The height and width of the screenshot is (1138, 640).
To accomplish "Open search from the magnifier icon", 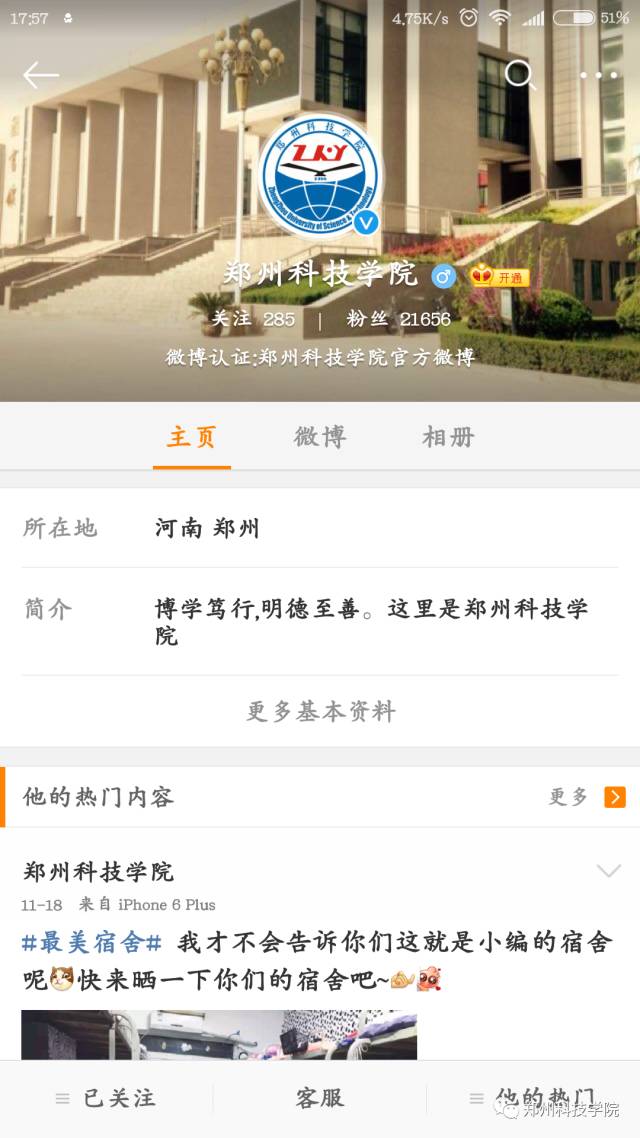I will [x=520, y=75].
